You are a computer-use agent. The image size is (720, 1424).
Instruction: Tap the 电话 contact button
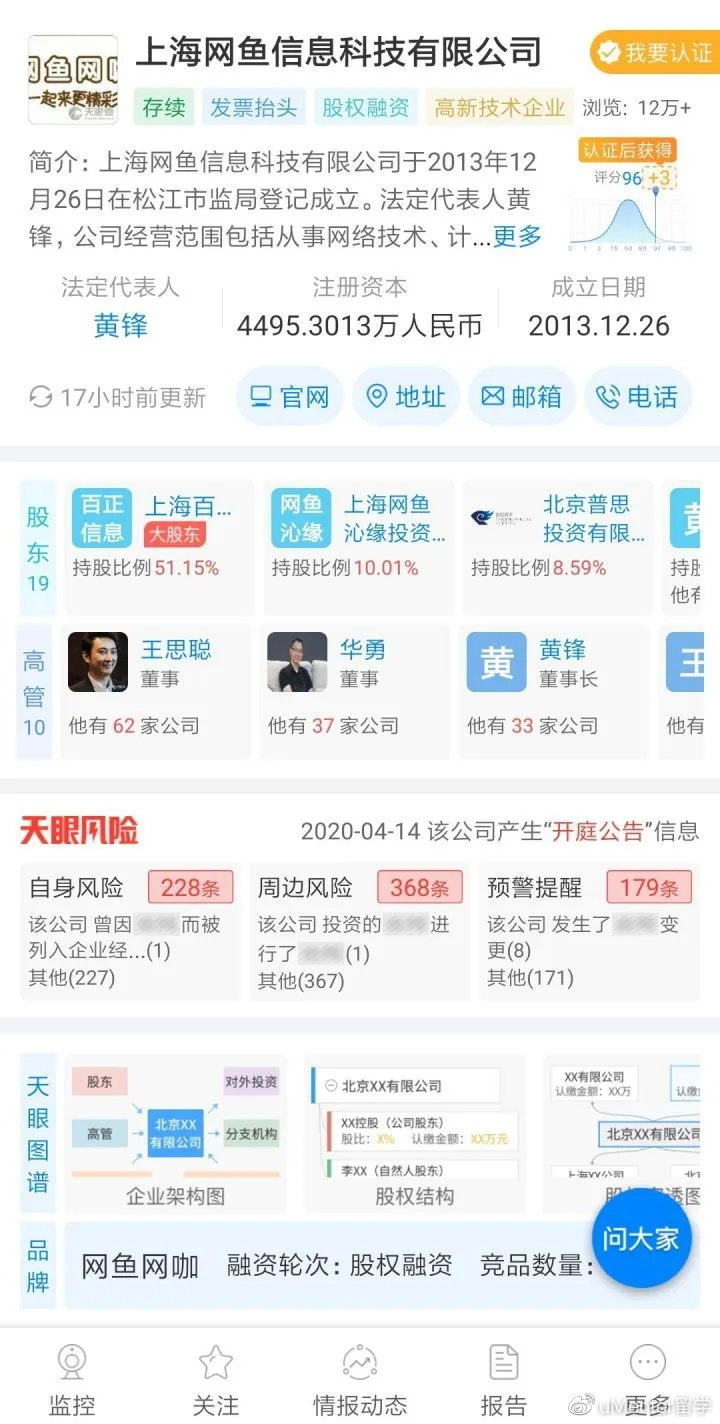coord(637,397)
